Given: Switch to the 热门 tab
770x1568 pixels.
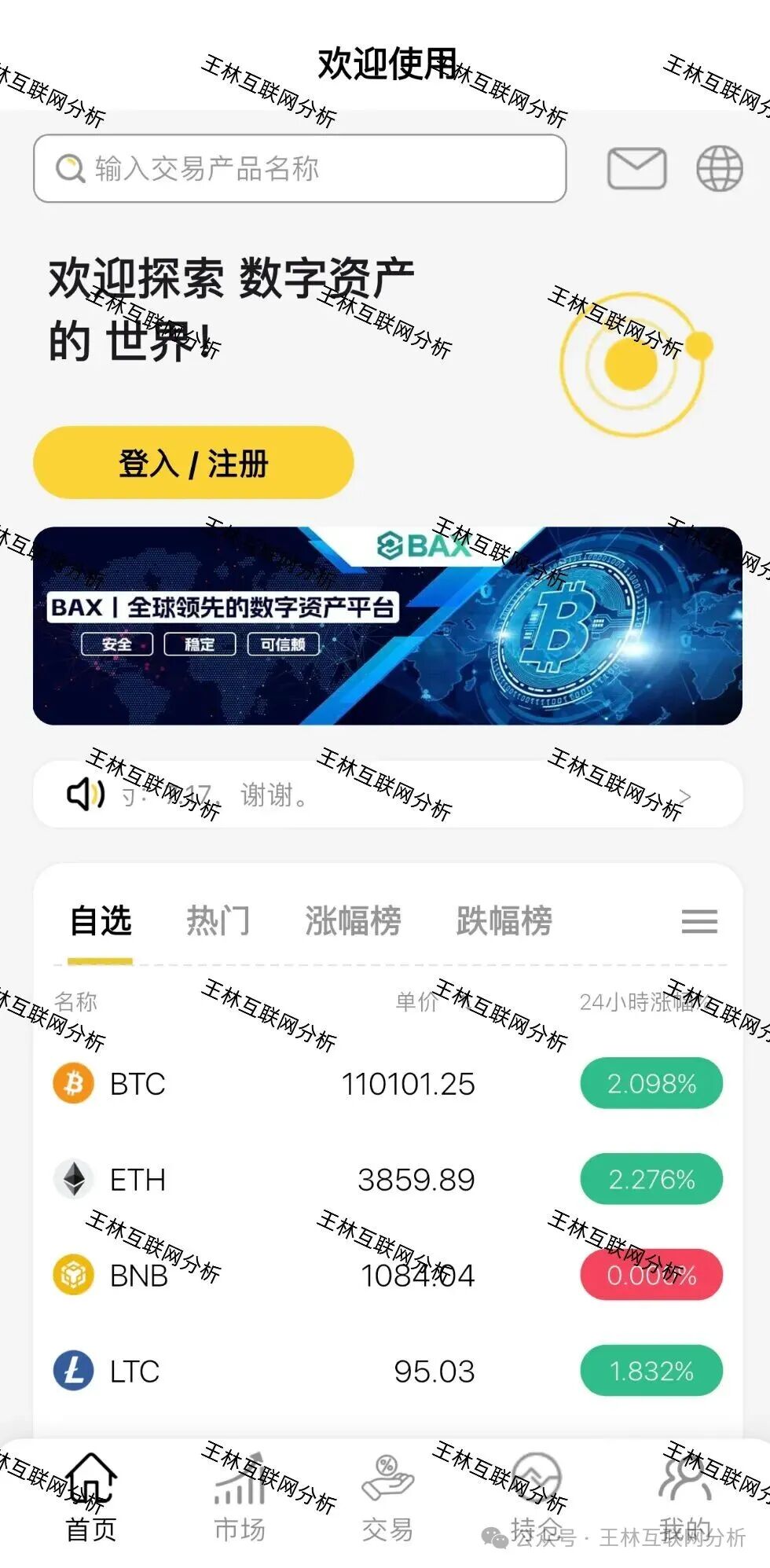Looking at the screenshot, I should pyautogui.click(x=218, y=921).
